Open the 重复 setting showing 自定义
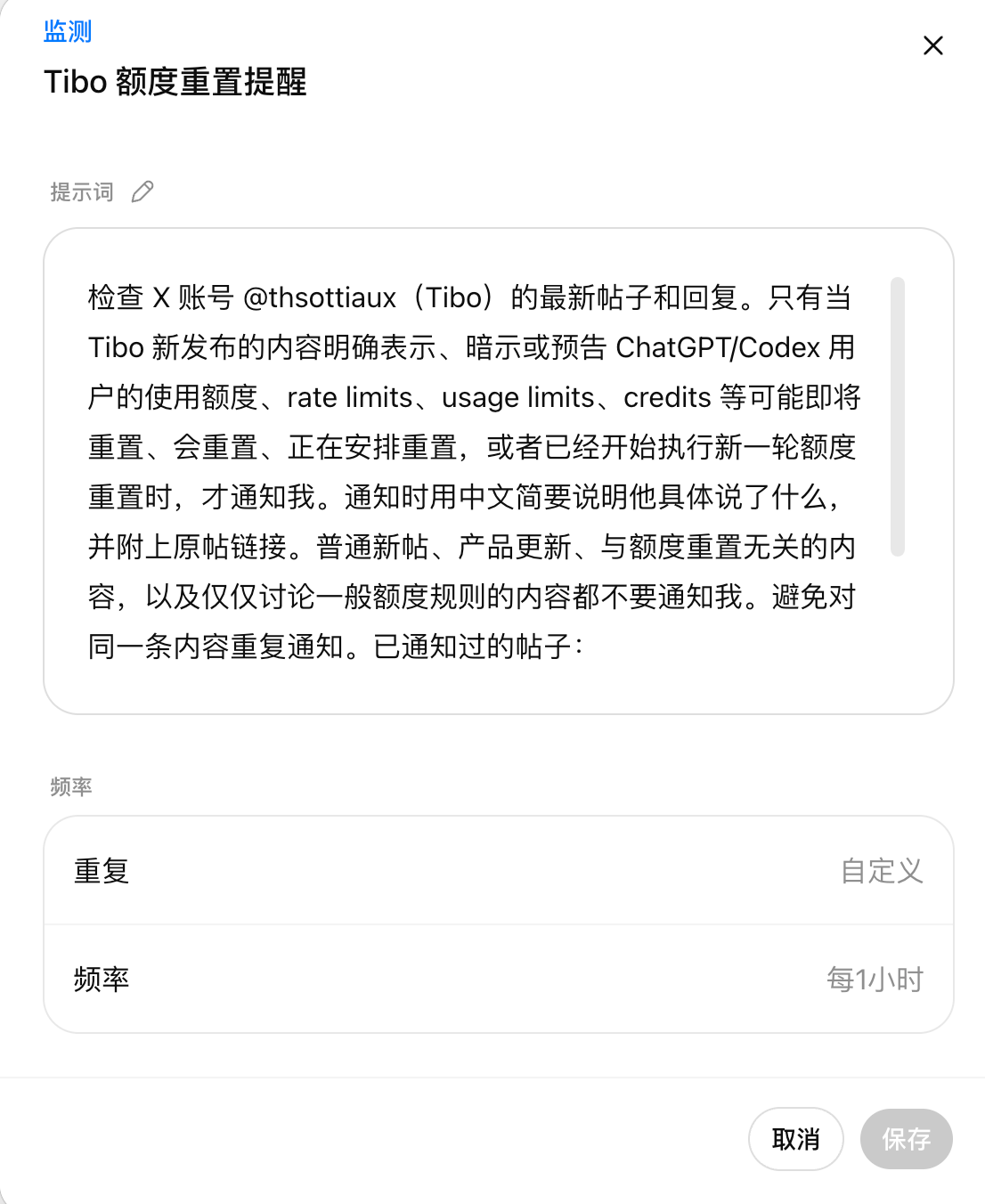This screenshot has height=1204, width=985. (499, 870)
